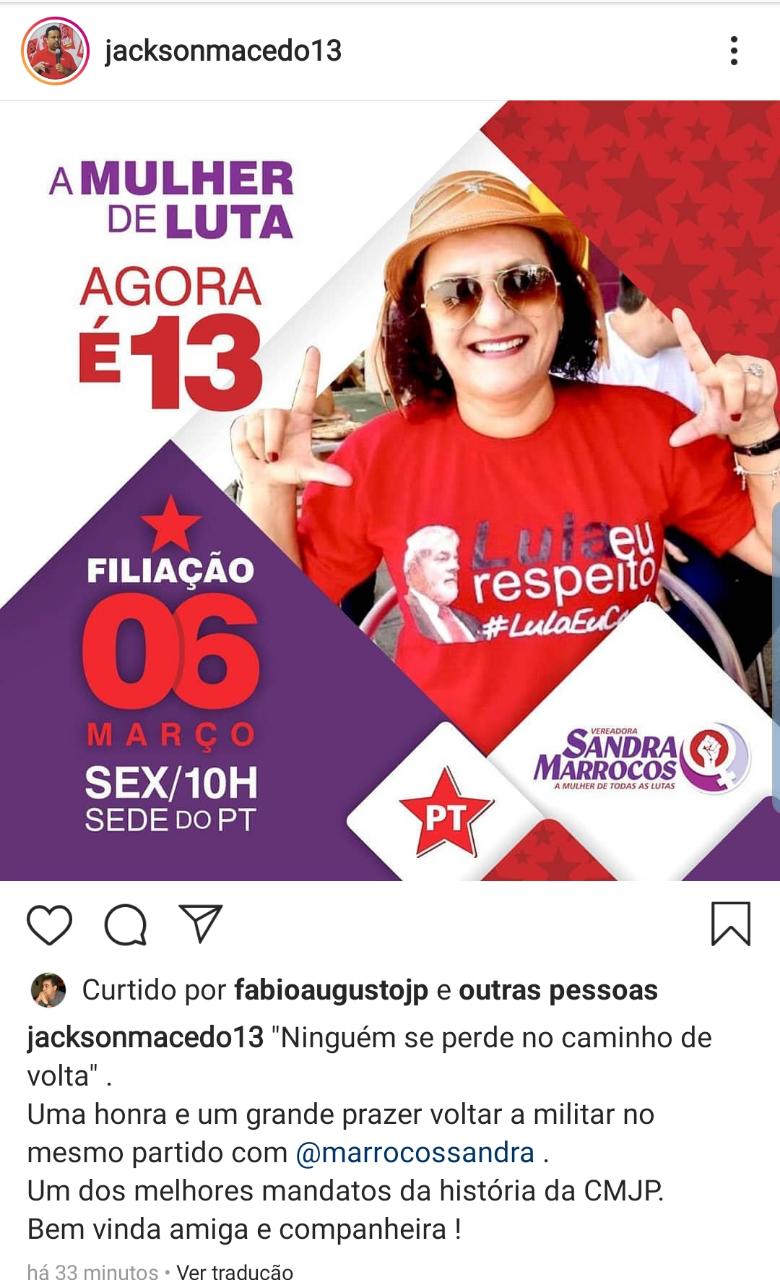Viewport: 780px width, 1280px height.
Task: Open the post overflow menu
Action: [x=733, y=51]
